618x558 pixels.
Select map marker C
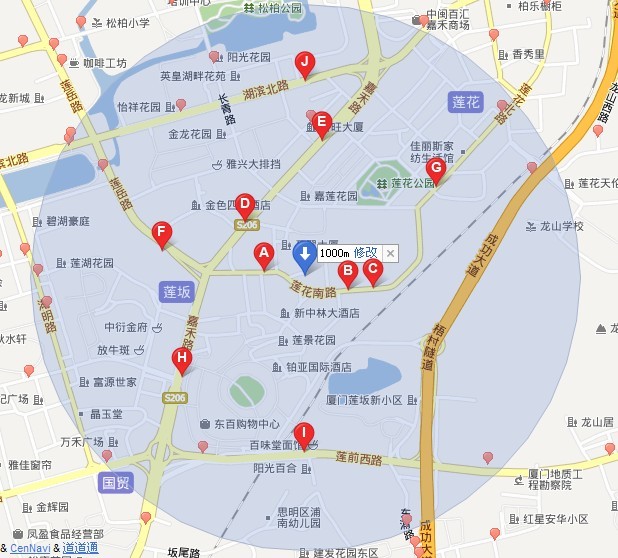[372, 268]
